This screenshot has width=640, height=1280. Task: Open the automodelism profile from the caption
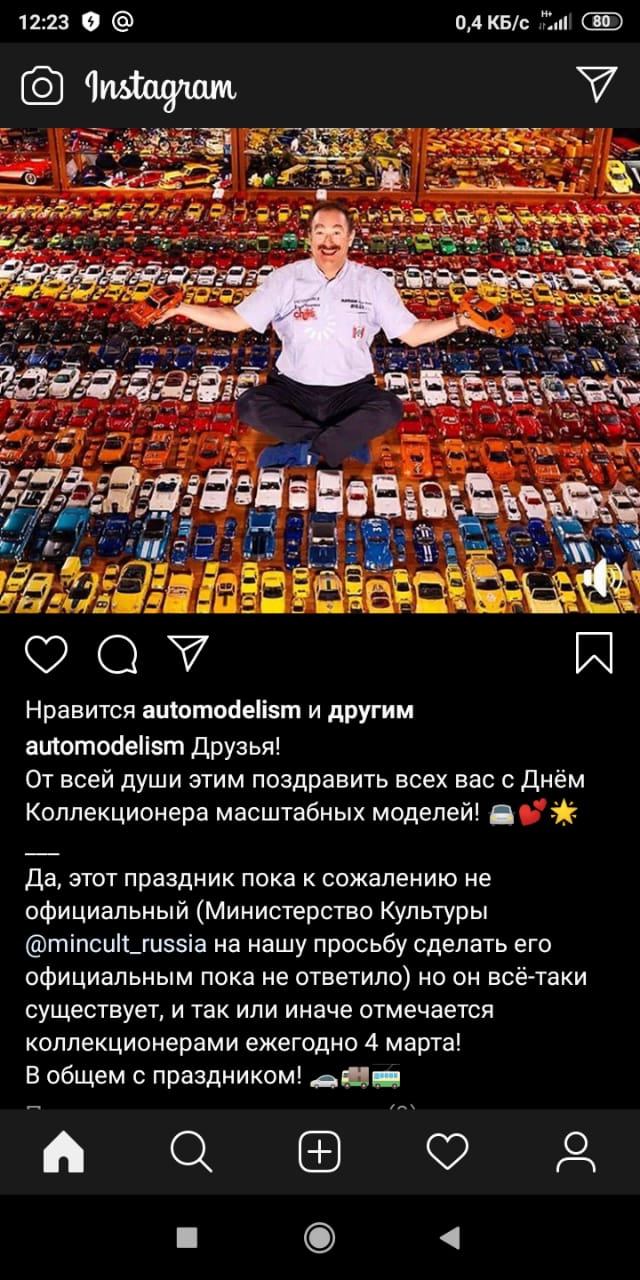tap(104, 745)
